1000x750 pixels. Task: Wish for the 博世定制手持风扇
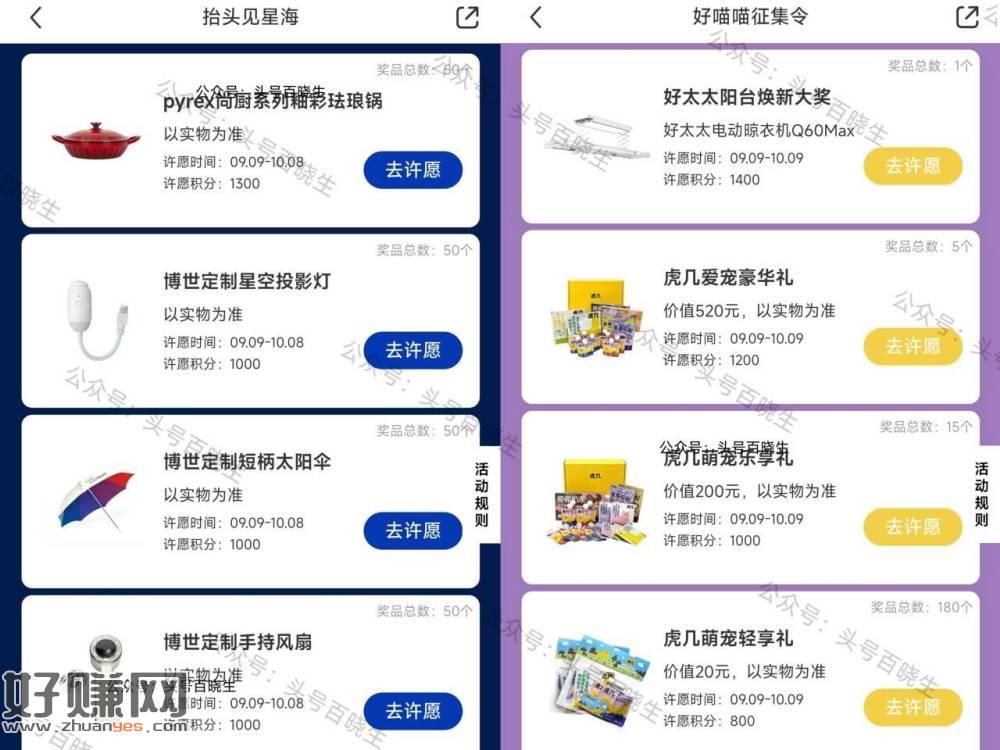413,710
